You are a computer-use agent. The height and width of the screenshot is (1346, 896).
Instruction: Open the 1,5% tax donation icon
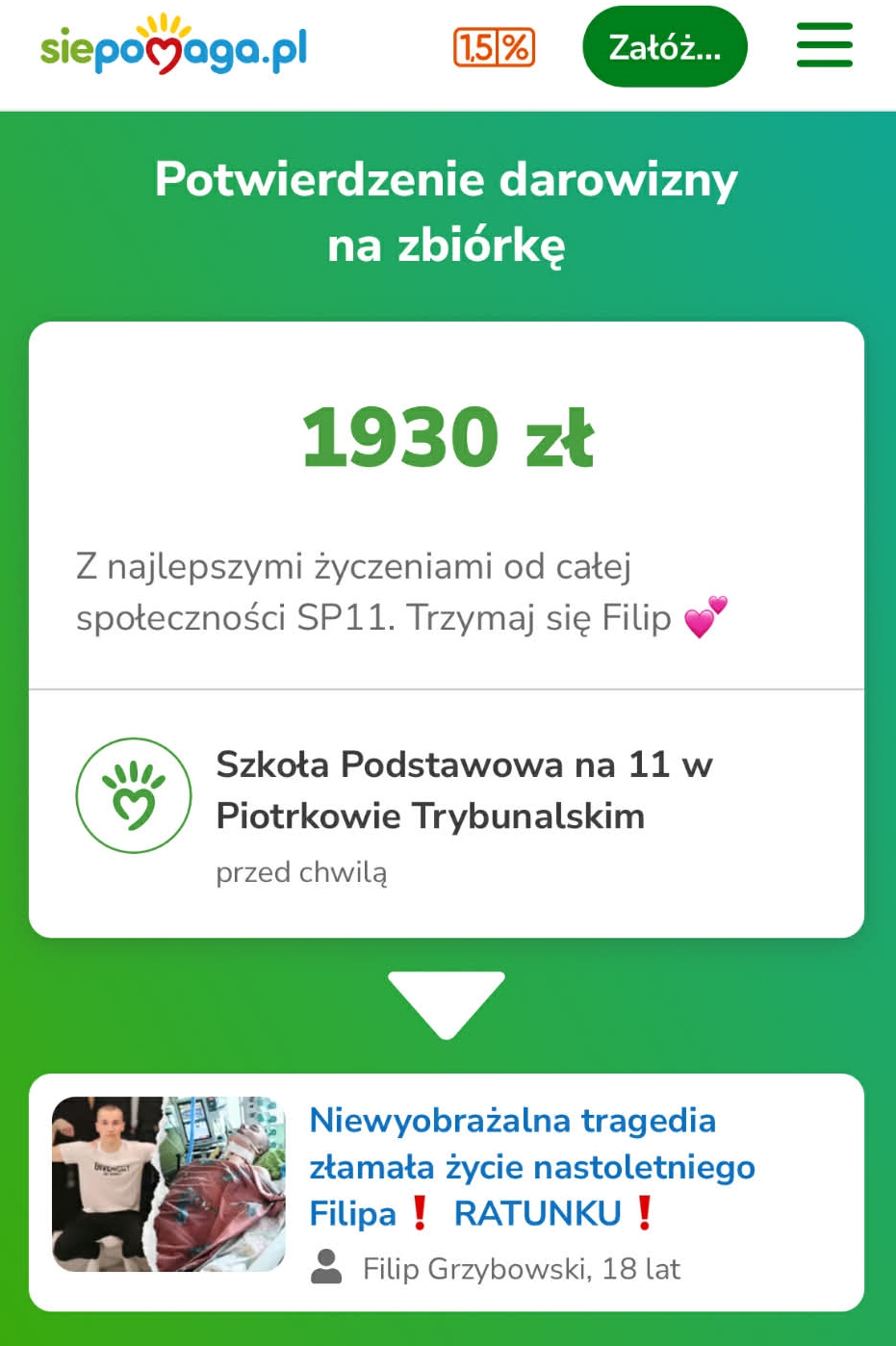click(494, 47)
